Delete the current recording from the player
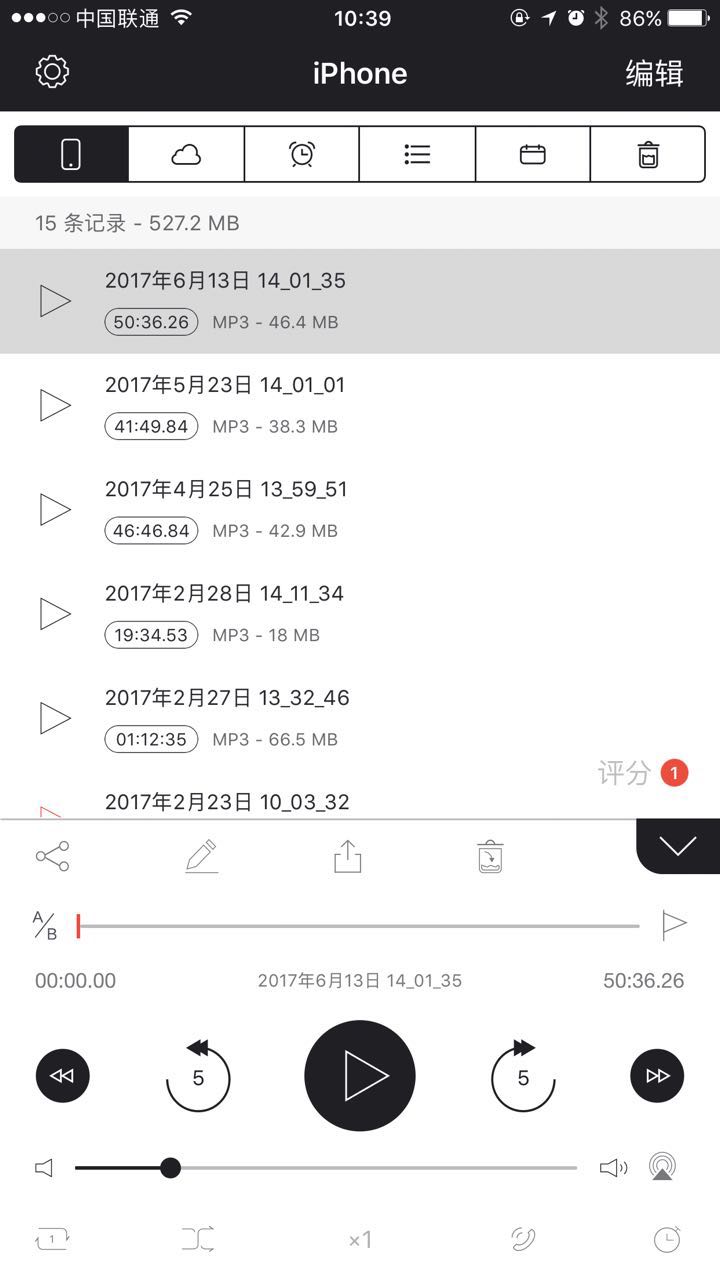This screenshot has width=720, height=1280. (x=490, y=857)
